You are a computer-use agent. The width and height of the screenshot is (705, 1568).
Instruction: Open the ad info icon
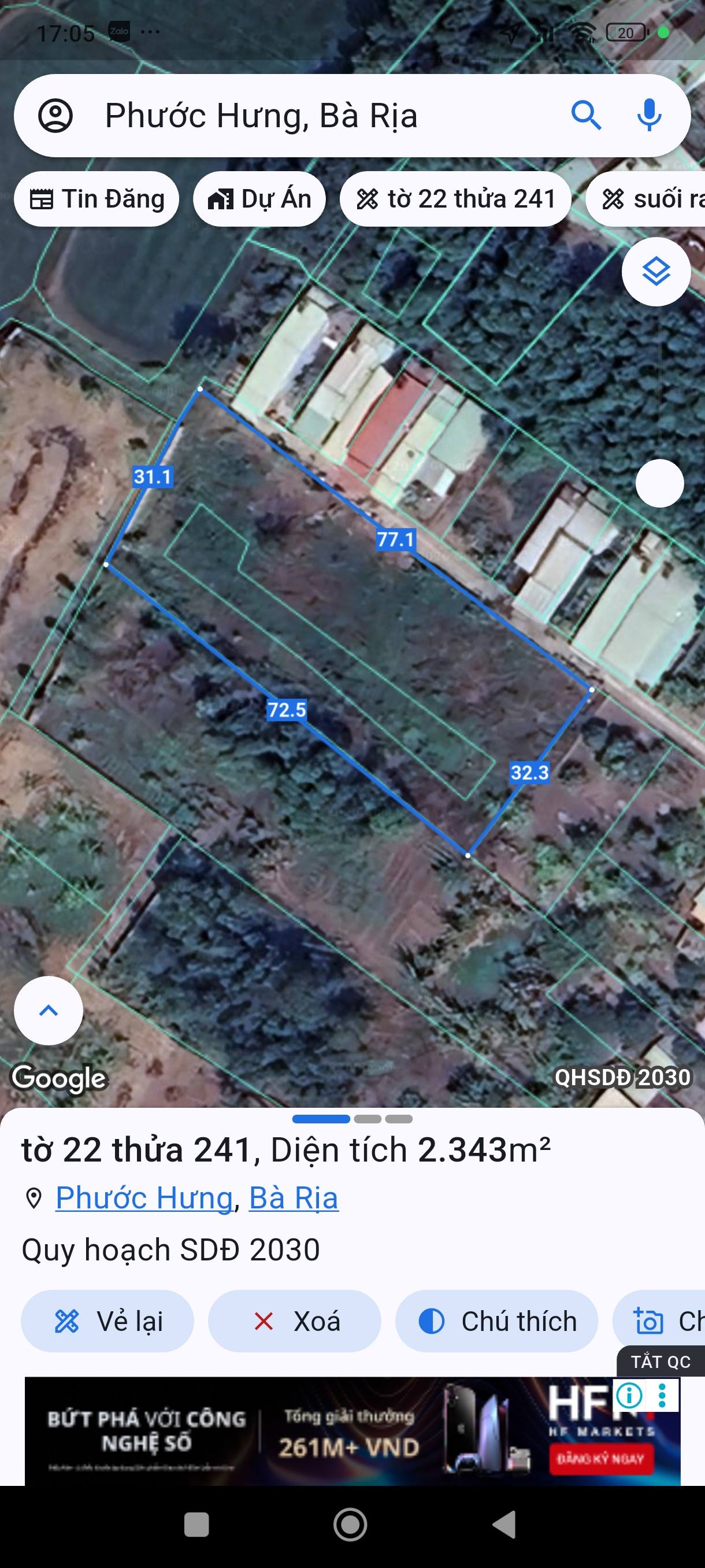[x=629, y=1395]
